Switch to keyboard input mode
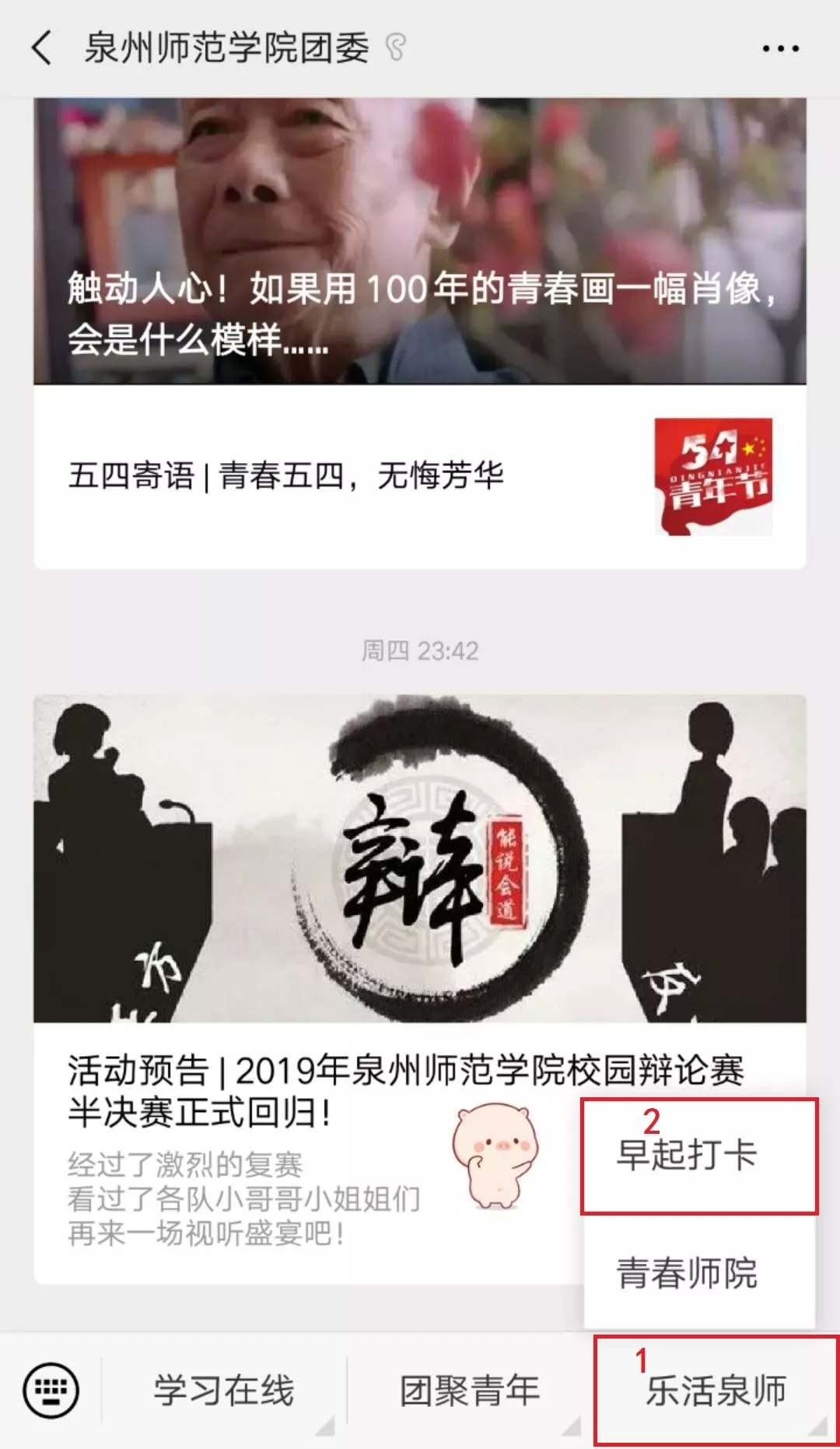The height and width of the screenshot is (1449, 840). (51, 1390)
